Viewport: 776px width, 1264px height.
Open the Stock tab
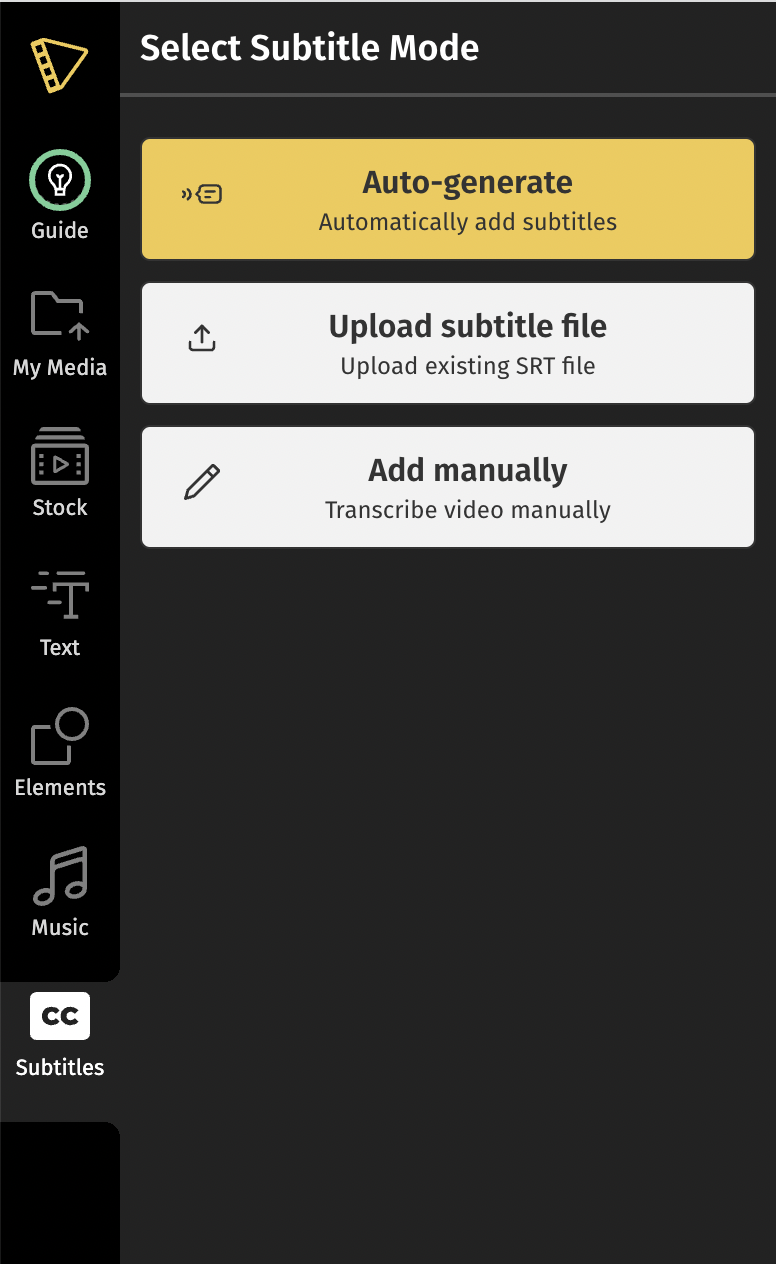[x=60, y=474]
